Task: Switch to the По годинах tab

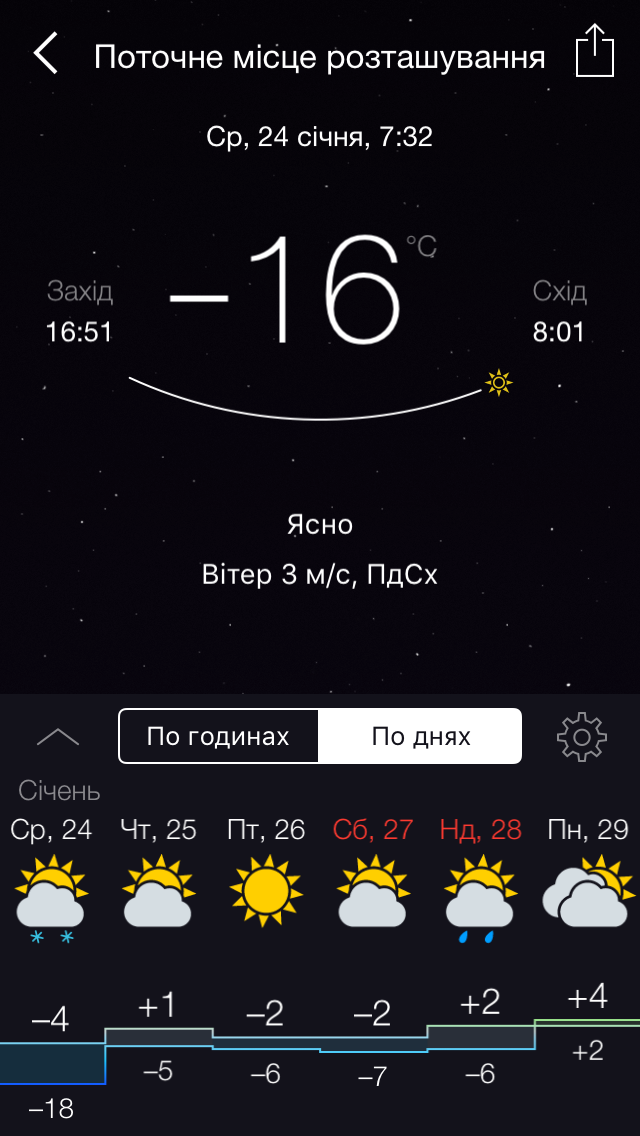Action: pyautogui.click(x=218, y=737)
